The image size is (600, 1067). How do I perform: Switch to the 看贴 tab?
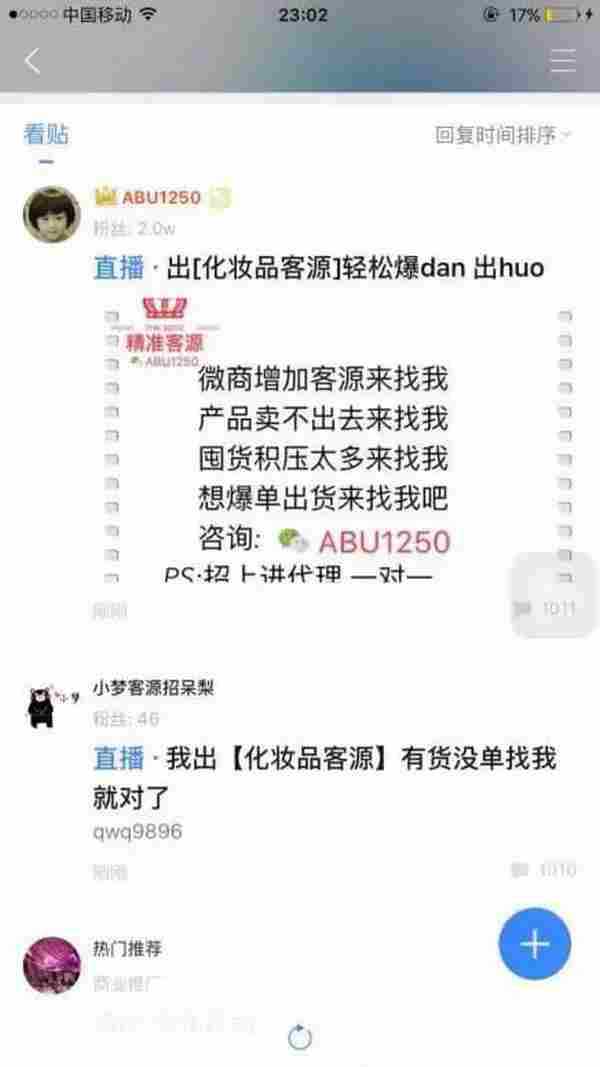pyautogui.click(x=46, y=134)
